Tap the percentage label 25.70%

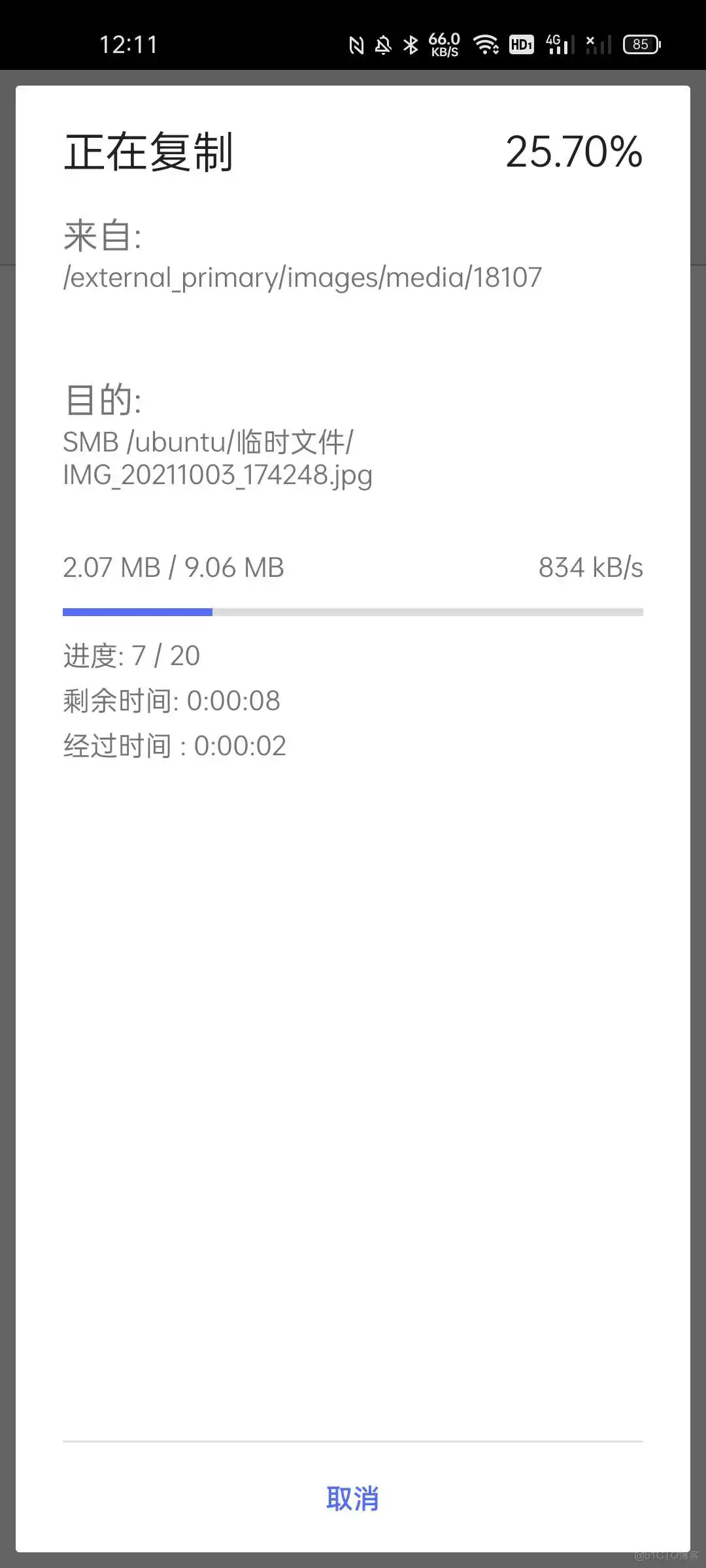coord(574,152)
